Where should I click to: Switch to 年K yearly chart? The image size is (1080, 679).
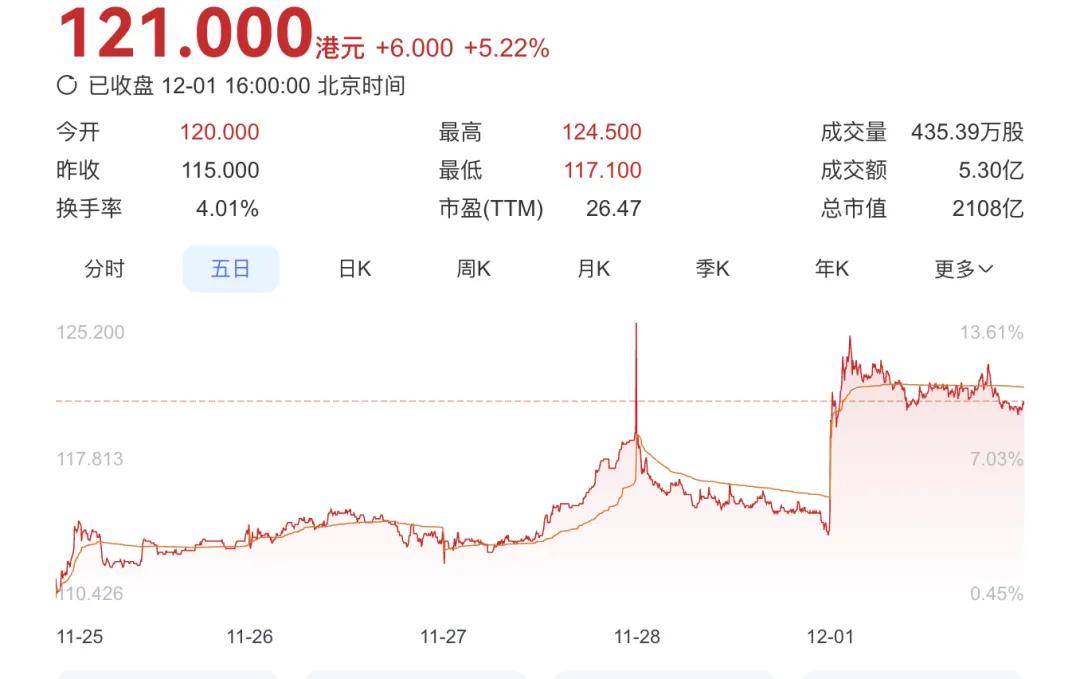pos(832,269)
